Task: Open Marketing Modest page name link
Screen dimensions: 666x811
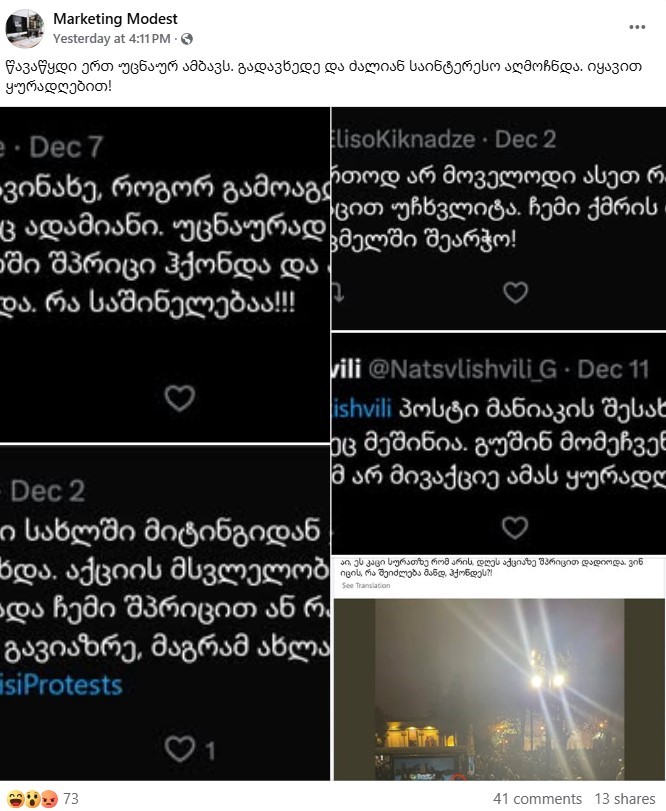Action: 115,19
